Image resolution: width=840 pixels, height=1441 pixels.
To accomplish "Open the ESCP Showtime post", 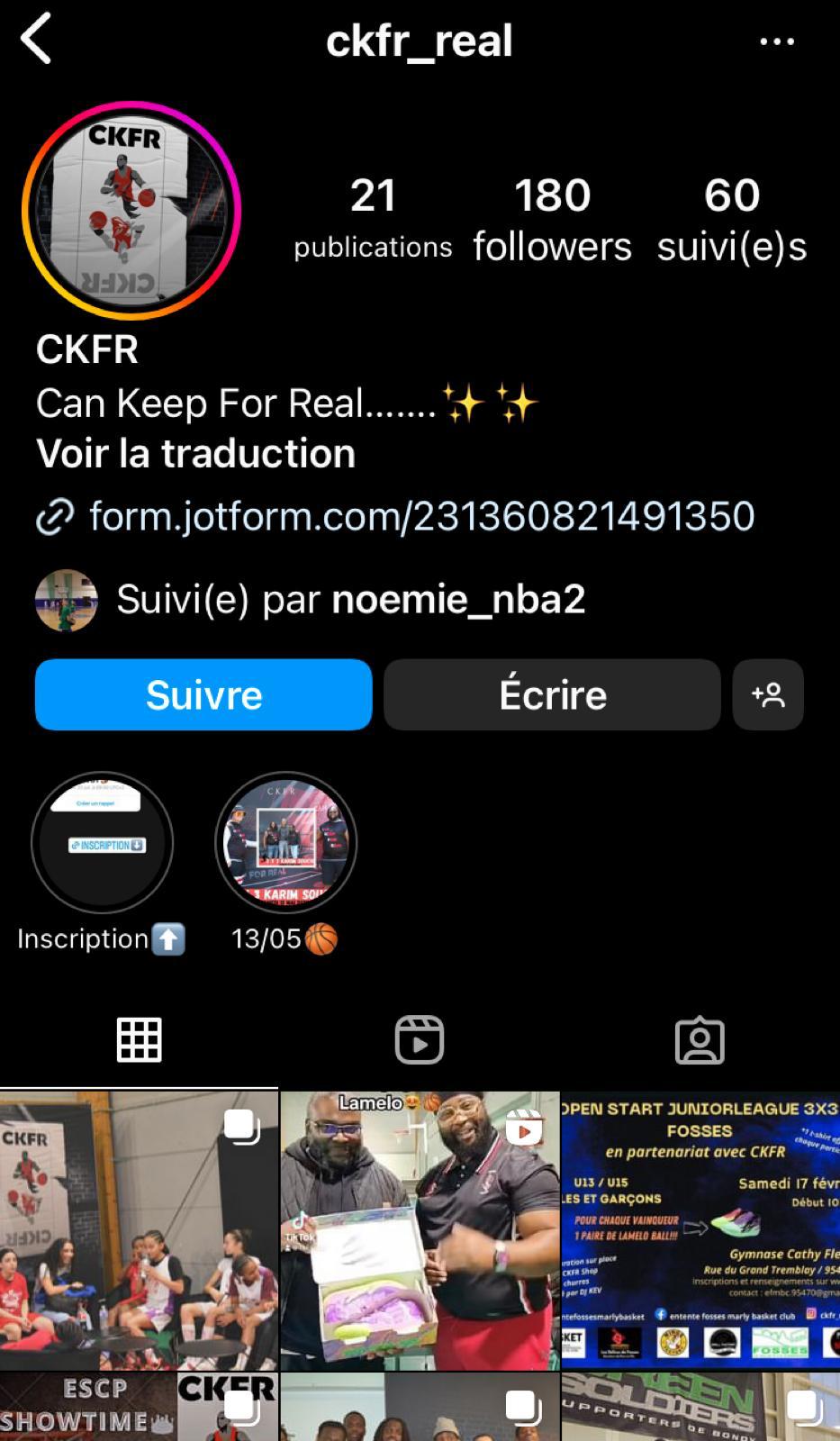I will pos(139,1407).
